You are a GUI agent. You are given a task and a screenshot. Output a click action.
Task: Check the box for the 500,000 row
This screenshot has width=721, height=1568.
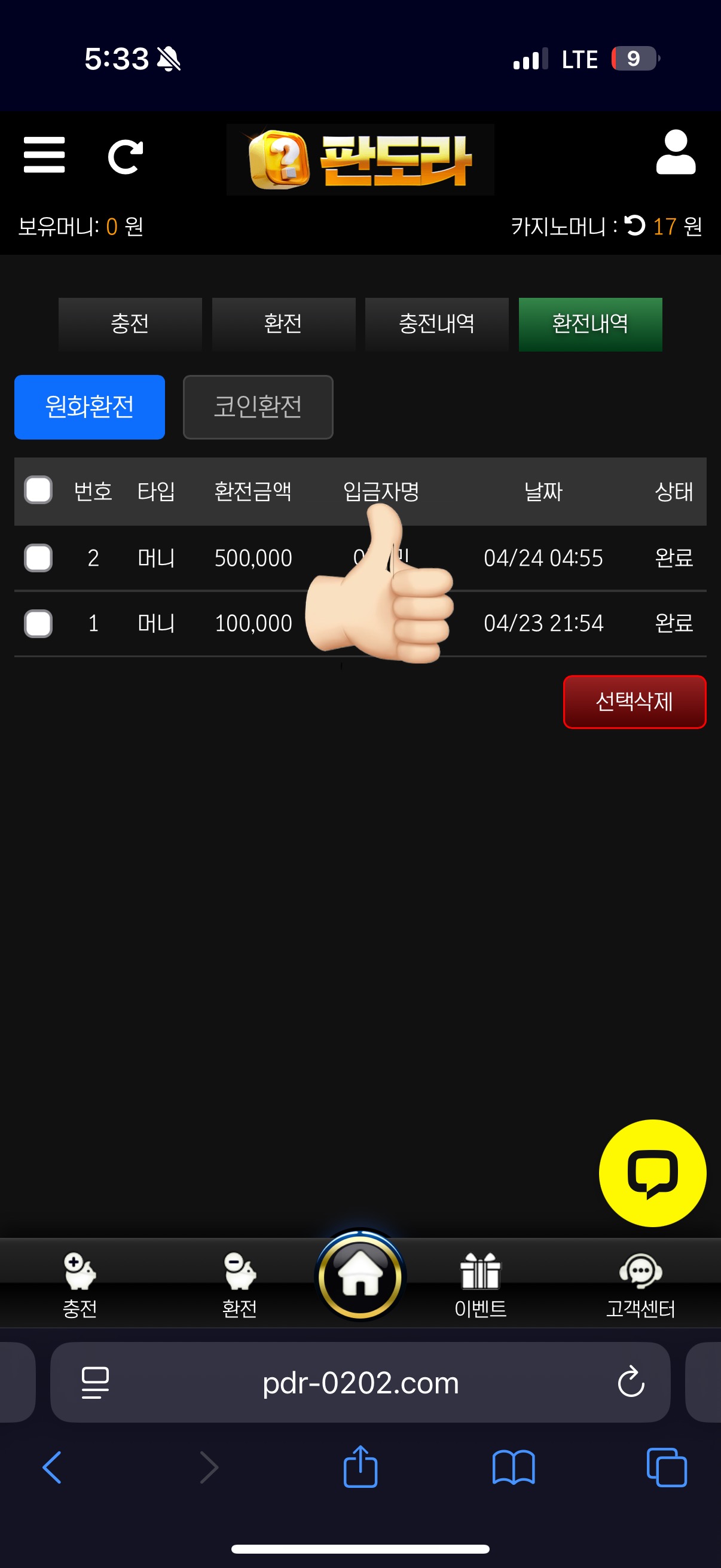[38, 557]
